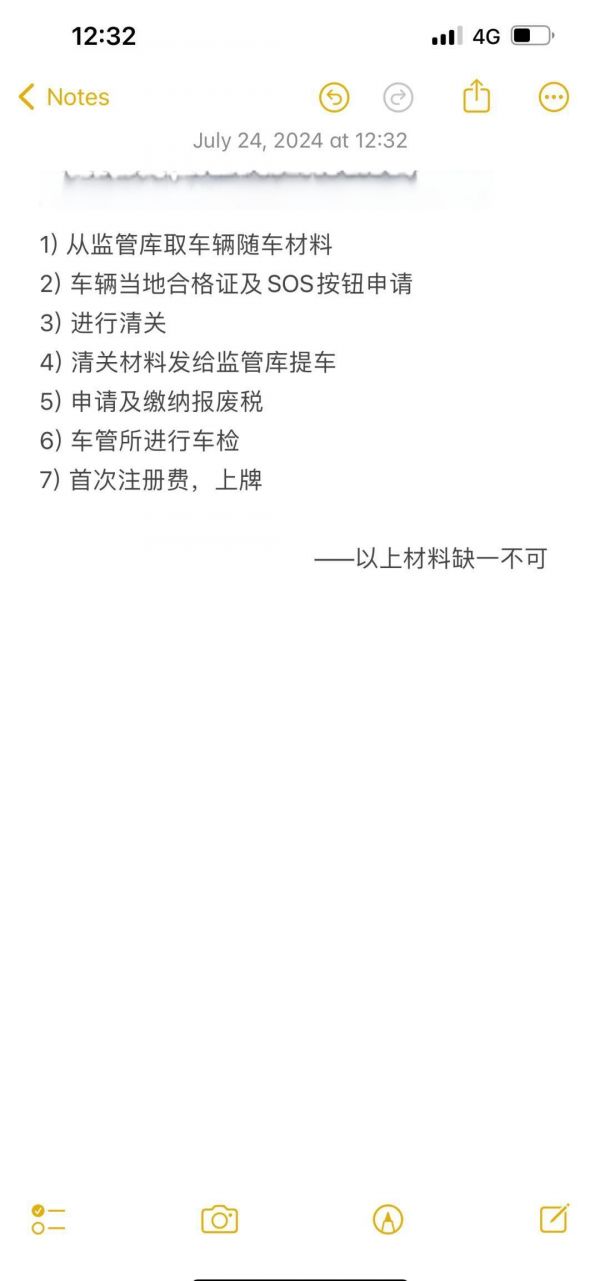Add a checklist to the note

coord(48,1219)
